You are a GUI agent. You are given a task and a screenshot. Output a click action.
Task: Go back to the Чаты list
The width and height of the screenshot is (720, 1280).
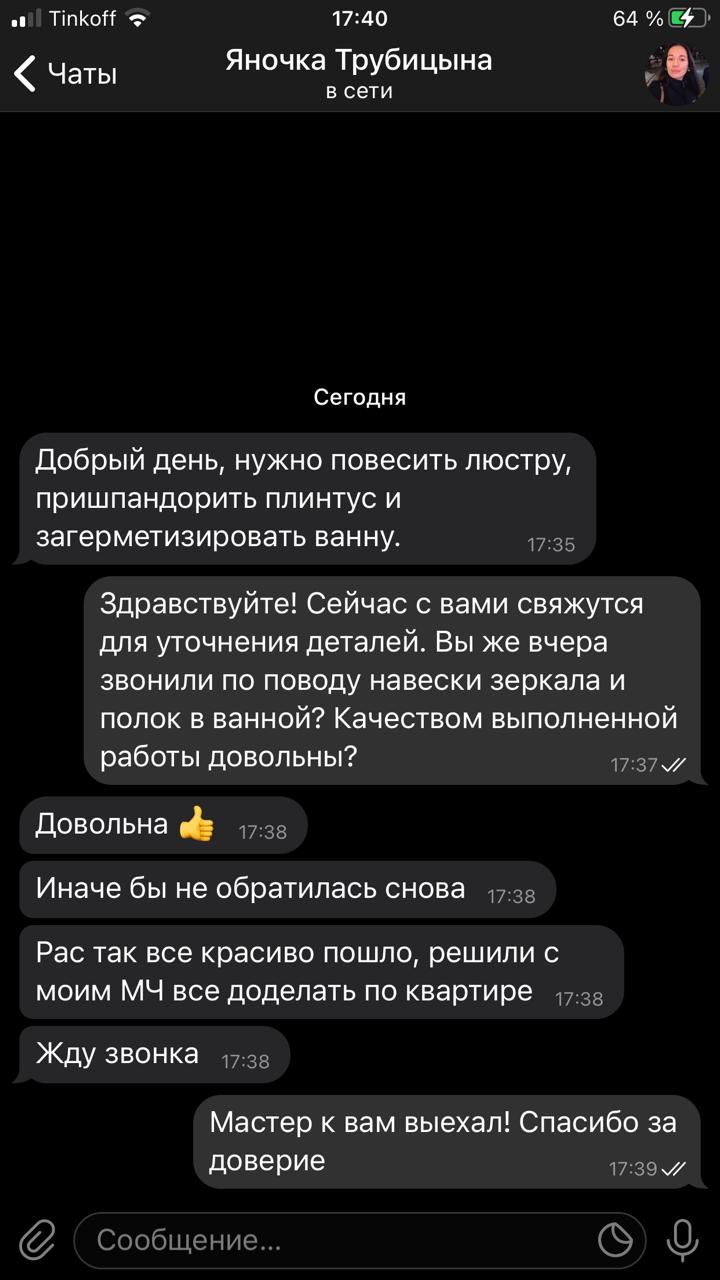(x=65, y=75)
